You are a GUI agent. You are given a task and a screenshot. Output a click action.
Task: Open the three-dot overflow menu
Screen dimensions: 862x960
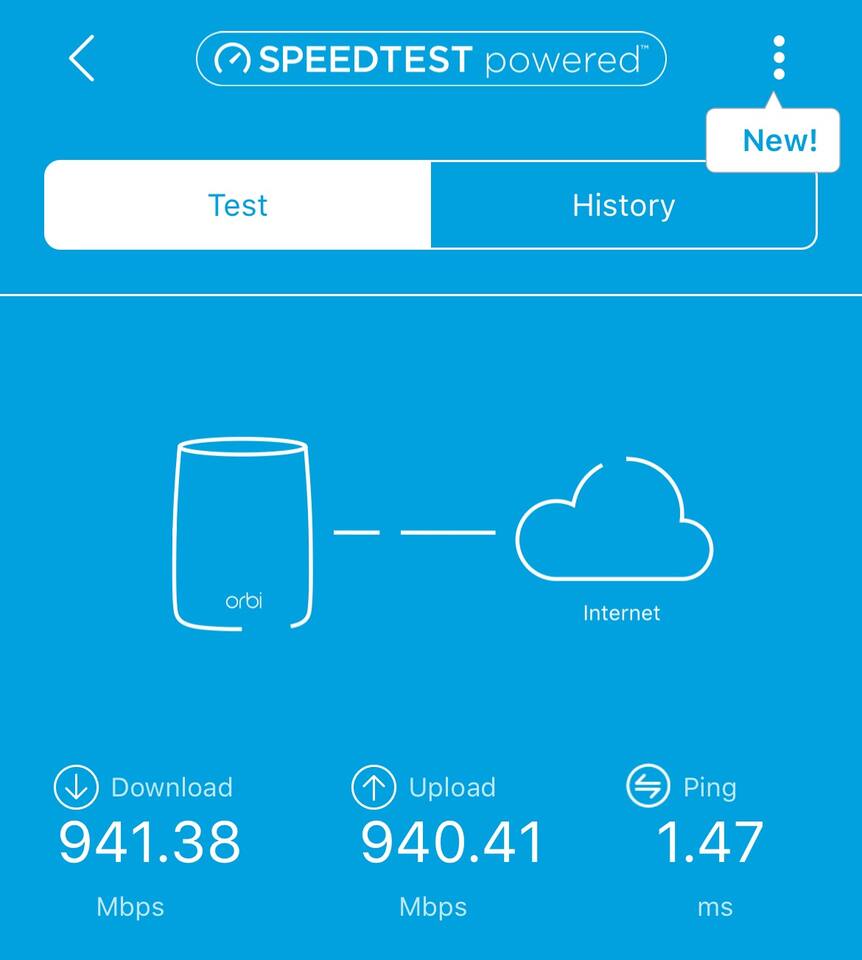tap(779, 58)
